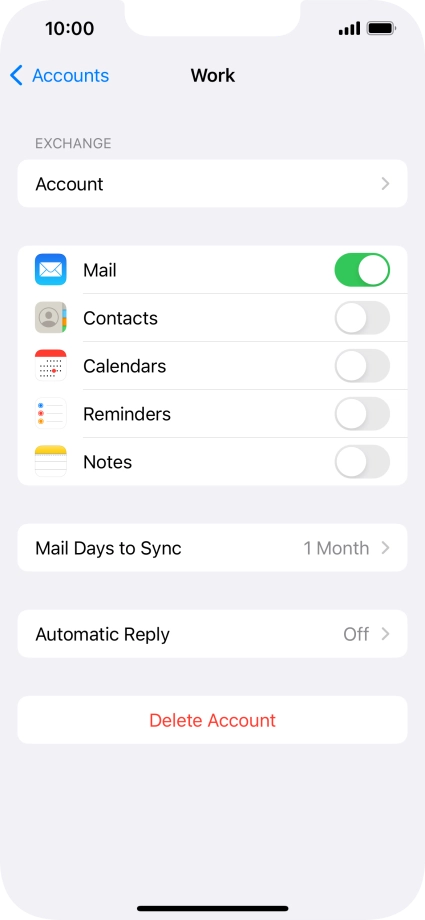This screenshot has width=425, height=920.
Task: Open the Exchange Account details row
Action: point(212,184)
